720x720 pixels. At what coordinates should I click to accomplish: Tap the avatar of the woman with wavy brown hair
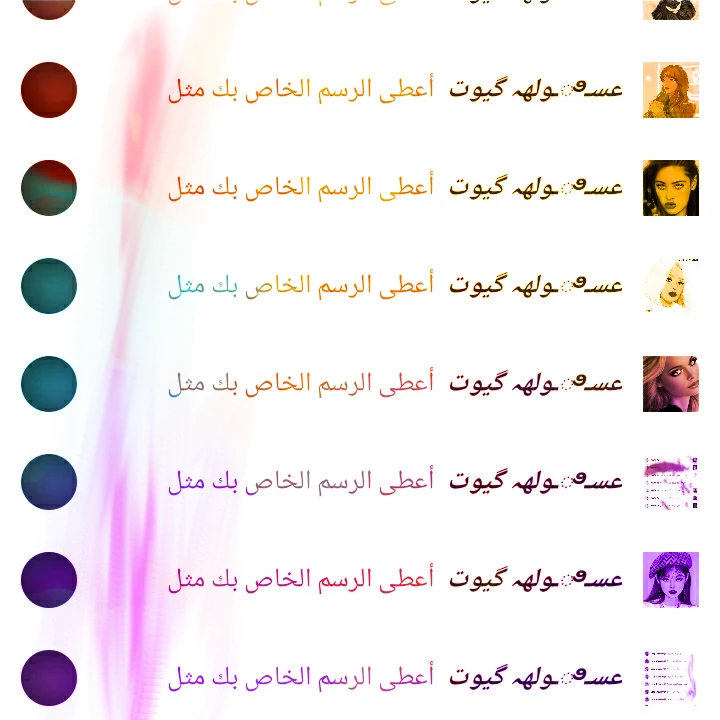pyautogui.click(x=670, y=384)
